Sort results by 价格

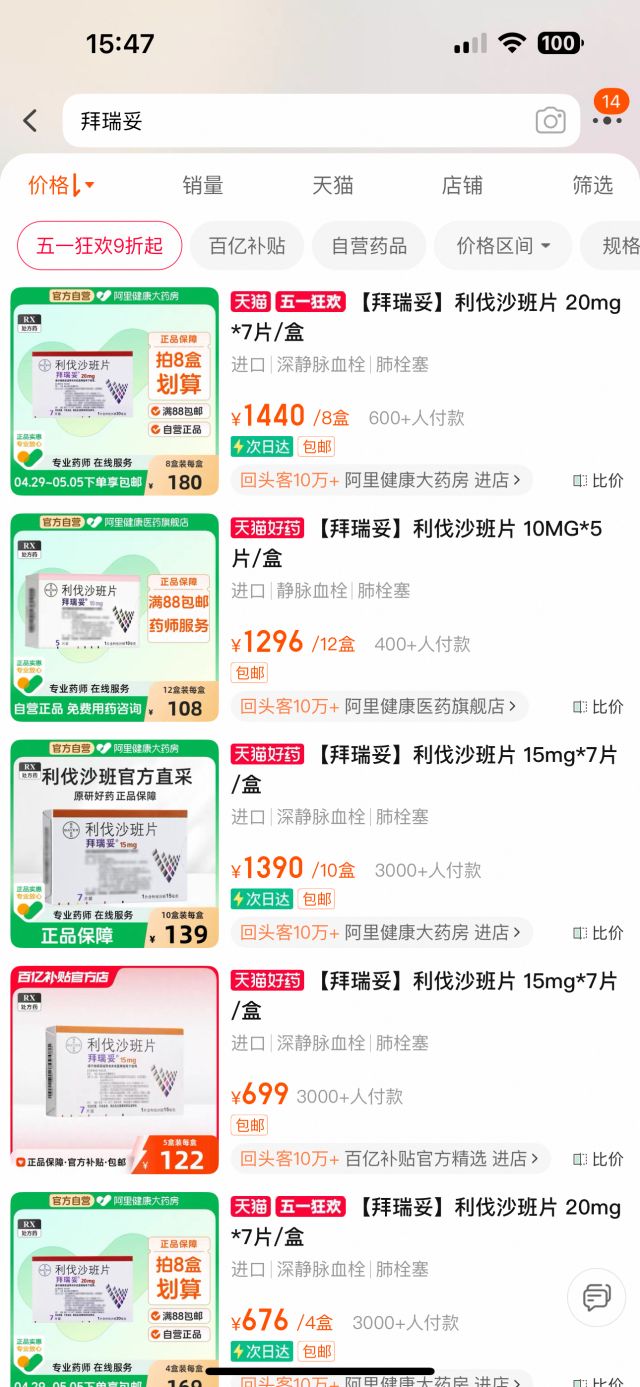point(60,185)
